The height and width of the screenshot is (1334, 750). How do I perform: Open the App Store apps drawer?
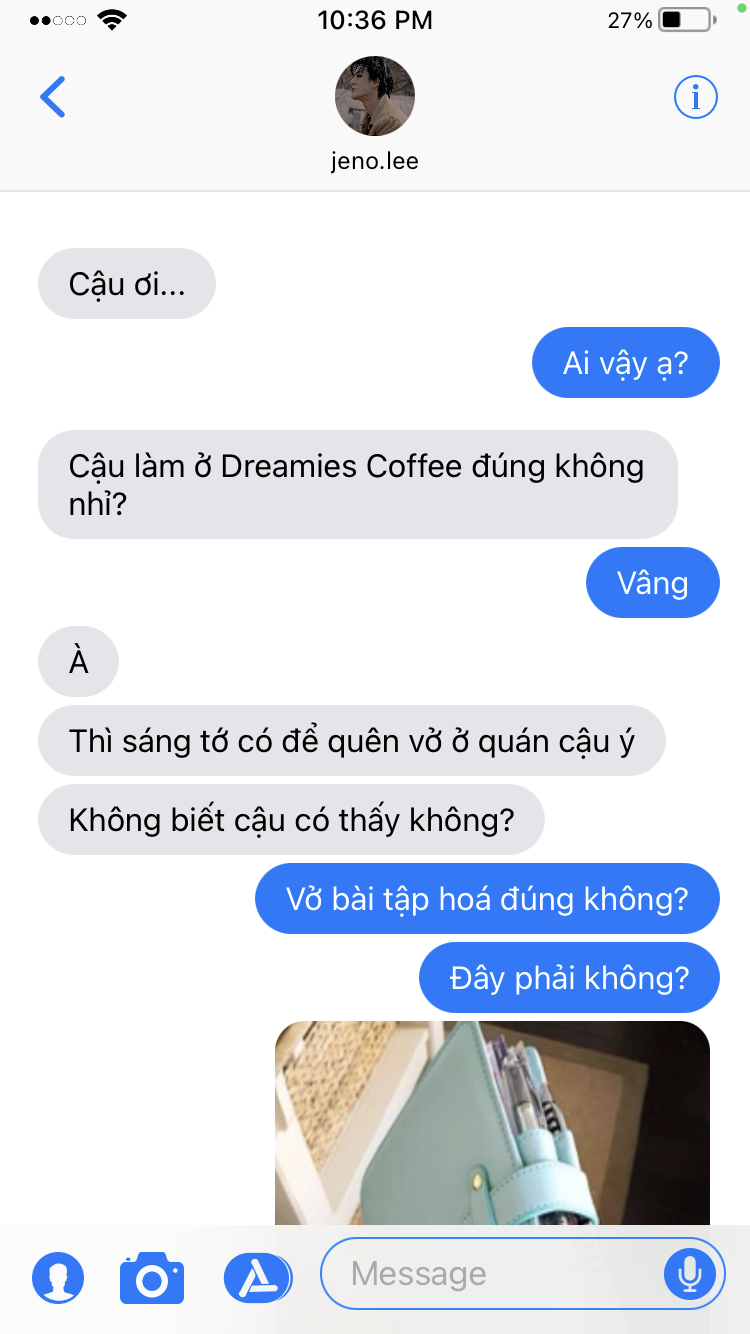(258, 1277)
